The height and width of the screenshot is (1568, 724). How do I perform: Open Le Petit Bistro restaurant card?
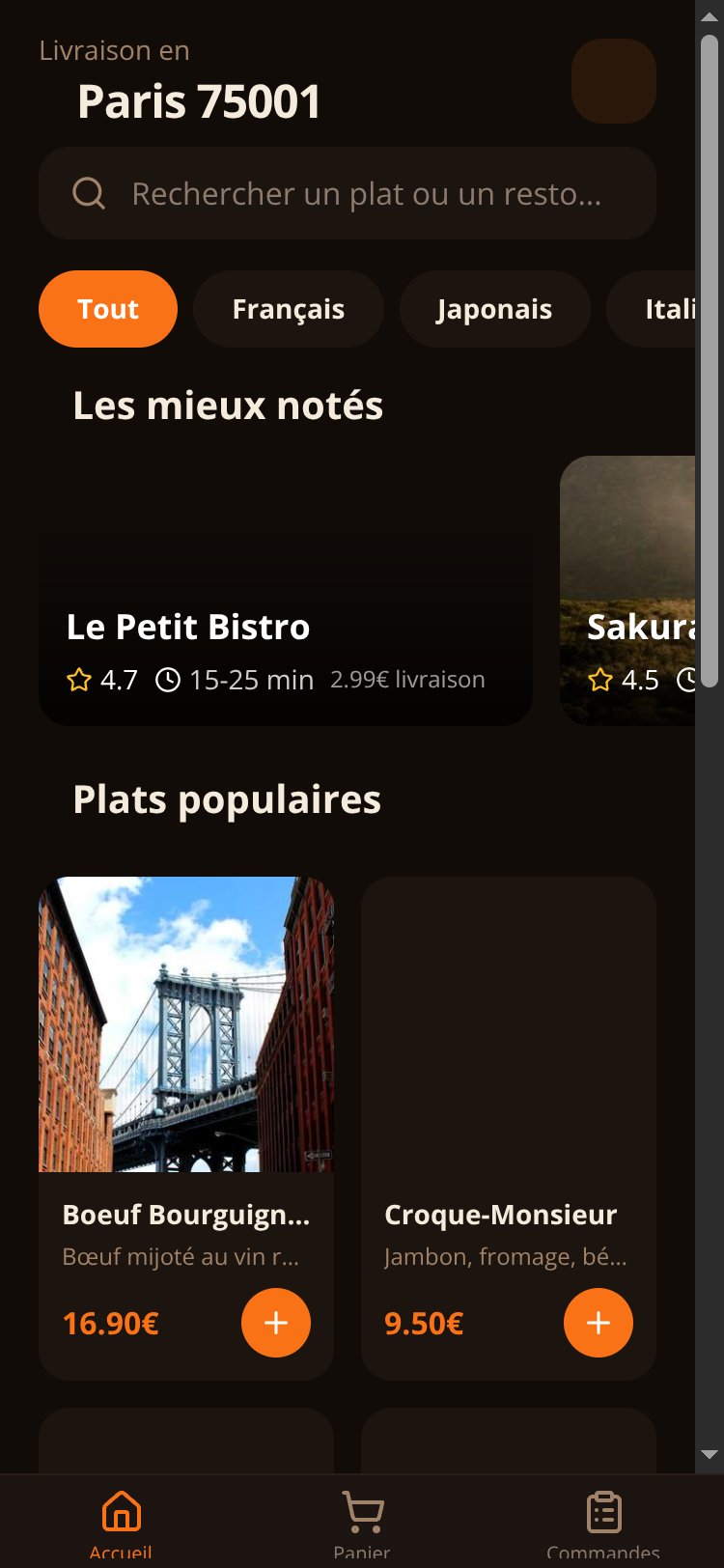pyautogui.click(x=286, y=591)
